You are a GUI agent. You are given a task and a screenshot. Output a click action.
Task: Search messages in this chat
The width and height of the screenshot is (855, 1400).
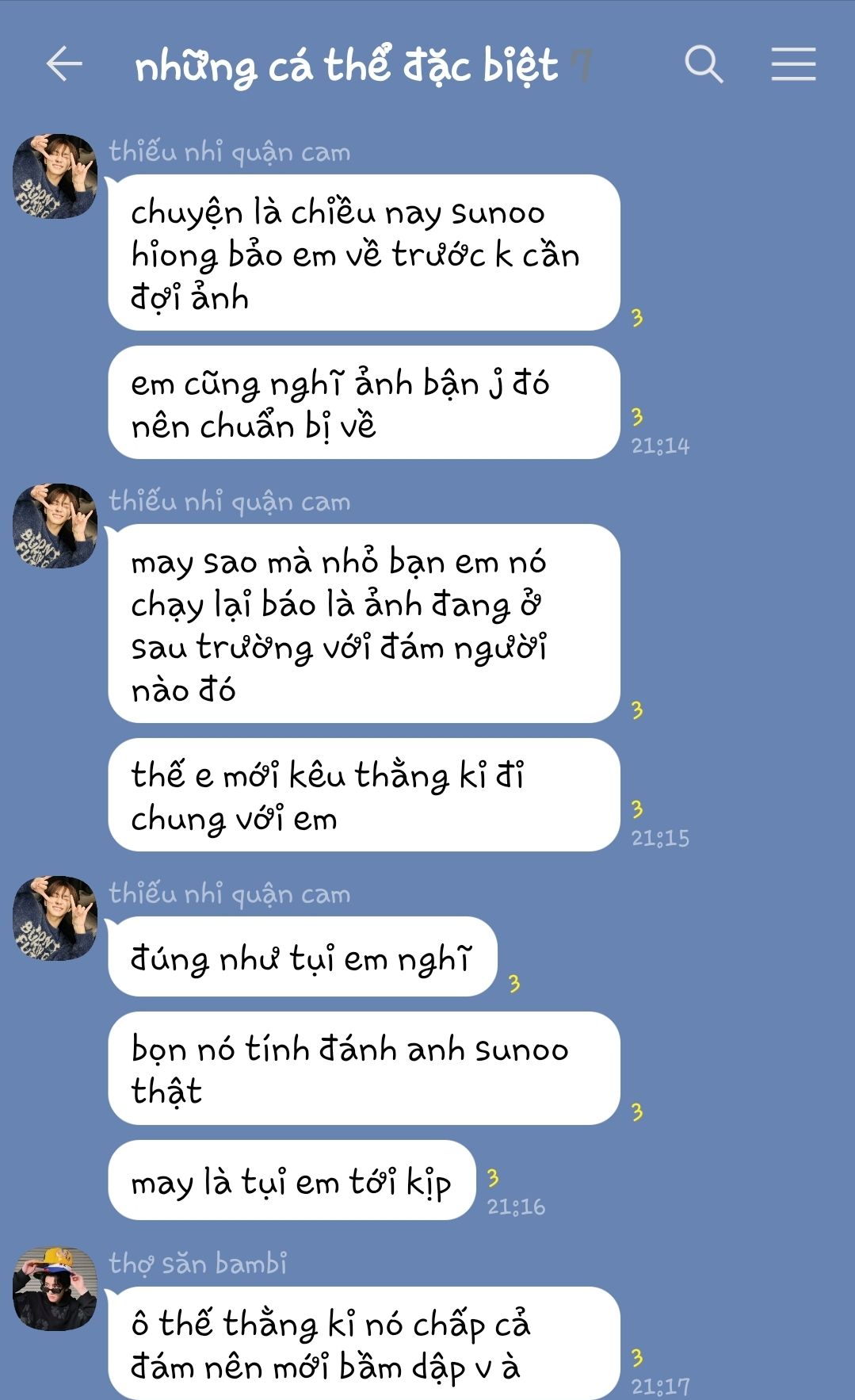704,64
